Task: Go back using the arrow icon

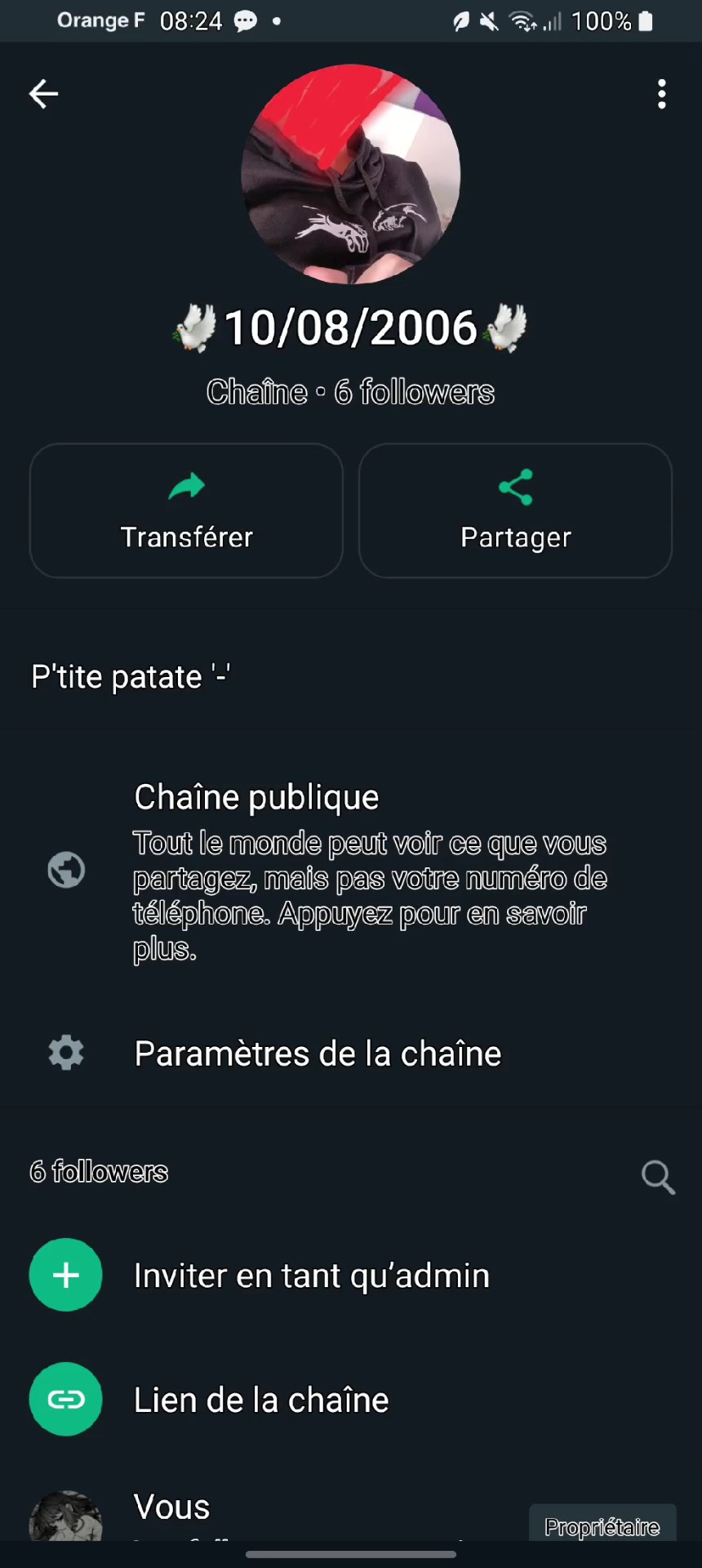Action: (x=43, y=93)
